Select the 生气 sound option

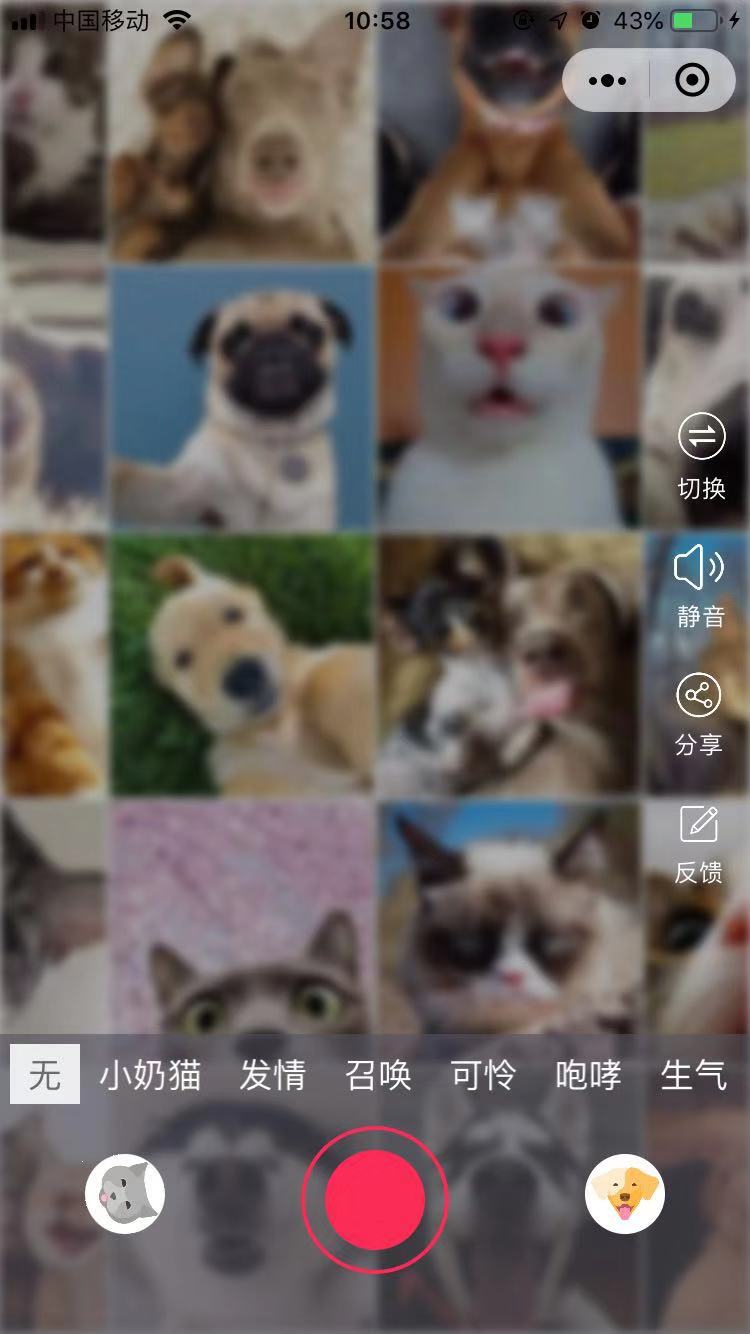[x=693, y=1075]
